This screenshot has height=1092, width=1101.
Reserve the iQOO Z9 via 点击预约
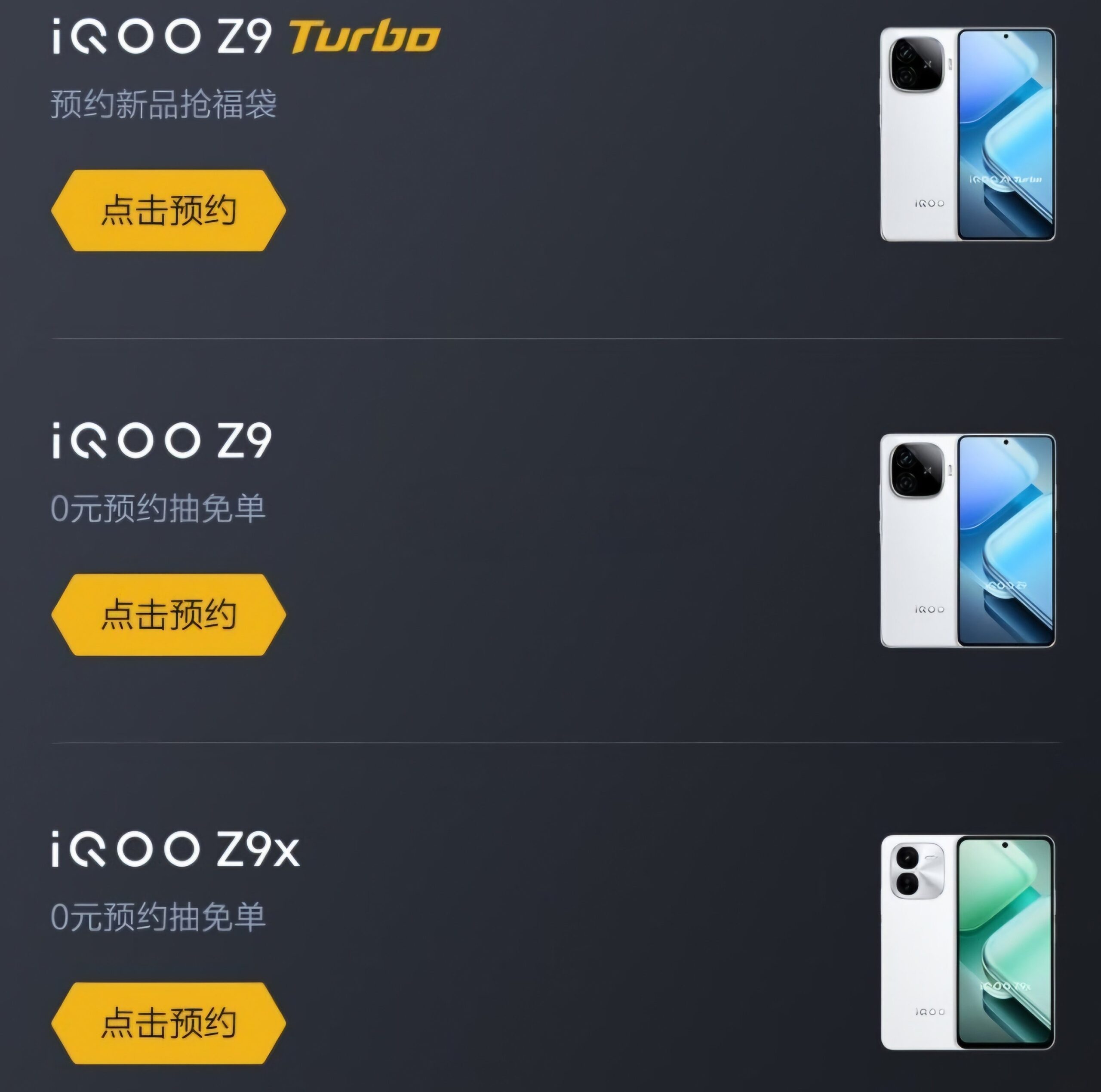169,615
